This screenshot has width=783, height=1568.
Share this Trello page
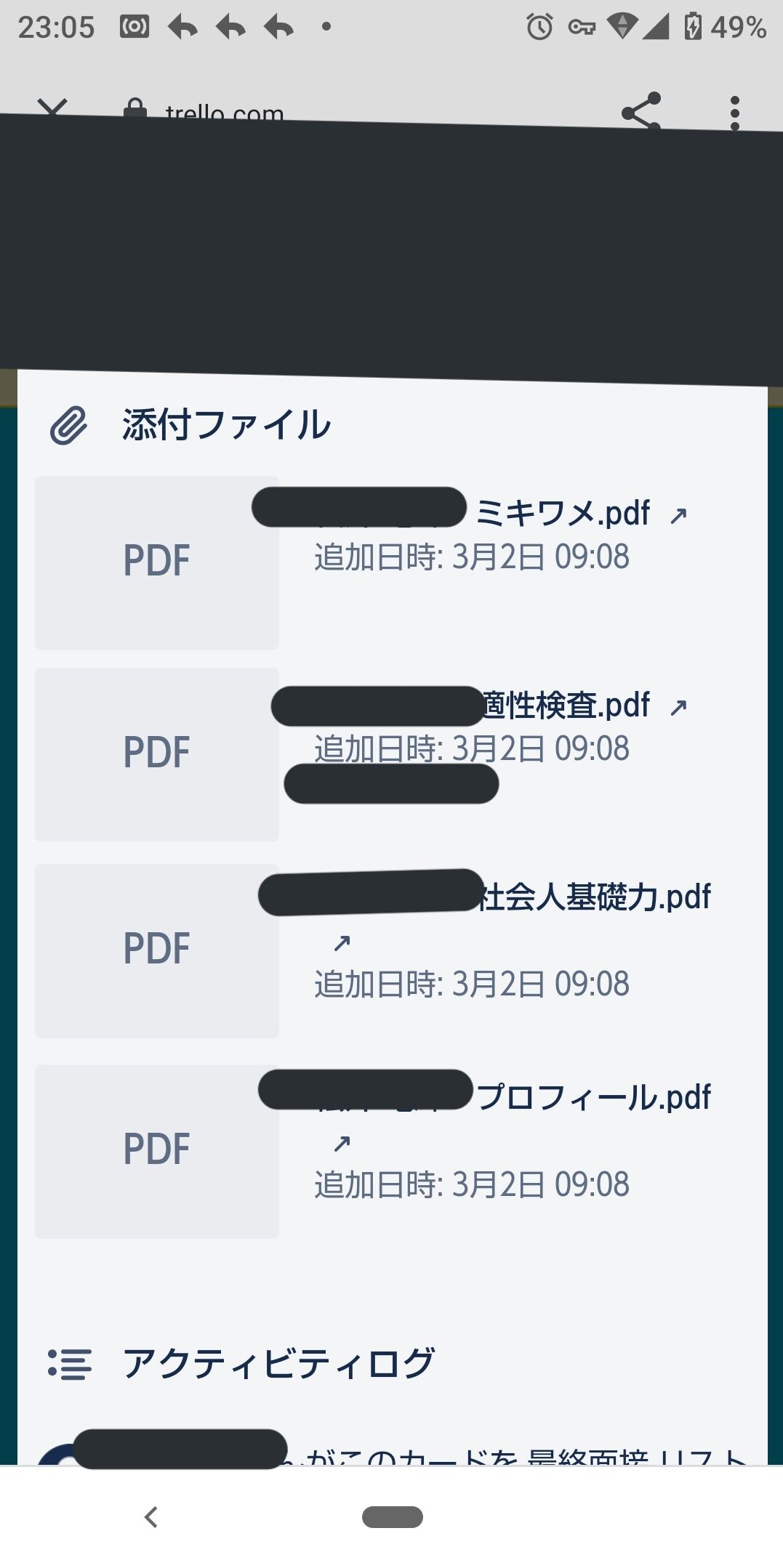pos(641,110)
